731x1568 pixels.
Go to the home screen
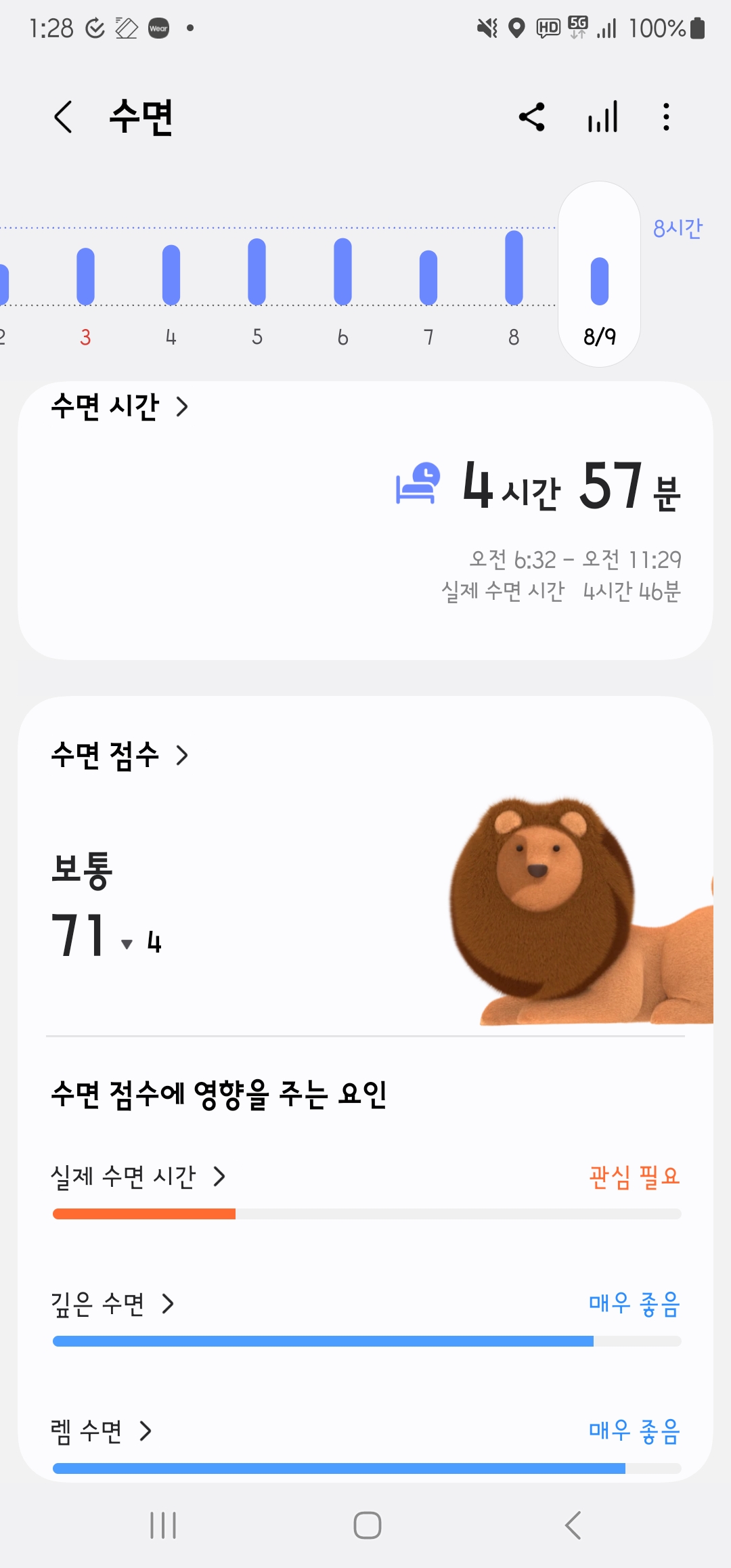point(368,1525)
